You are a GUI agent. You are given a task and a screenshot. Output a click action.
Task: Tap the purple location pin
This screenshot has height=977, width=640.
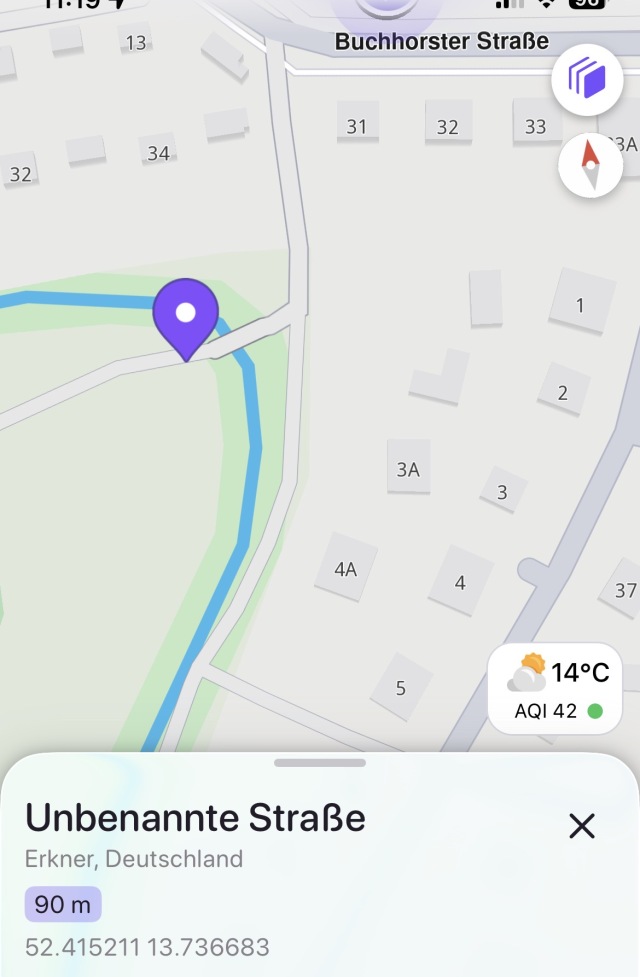click(185, 315)
